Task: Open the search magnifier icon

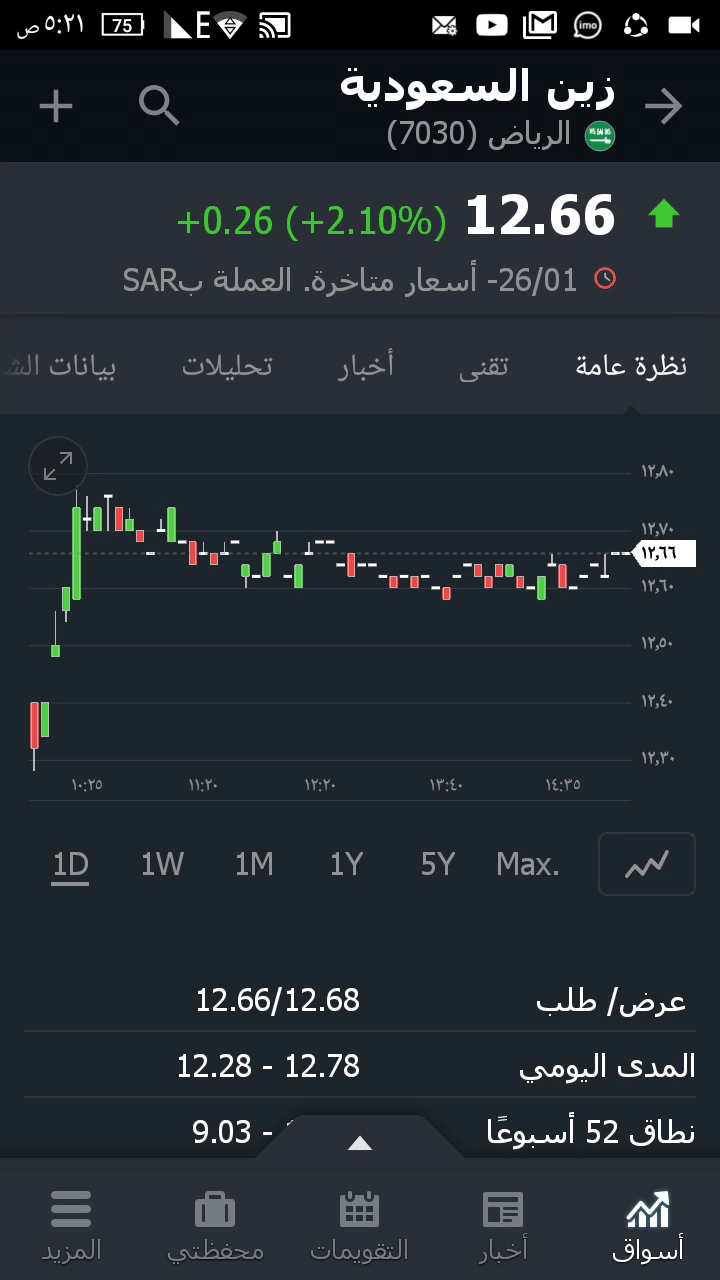Action: 159,105
